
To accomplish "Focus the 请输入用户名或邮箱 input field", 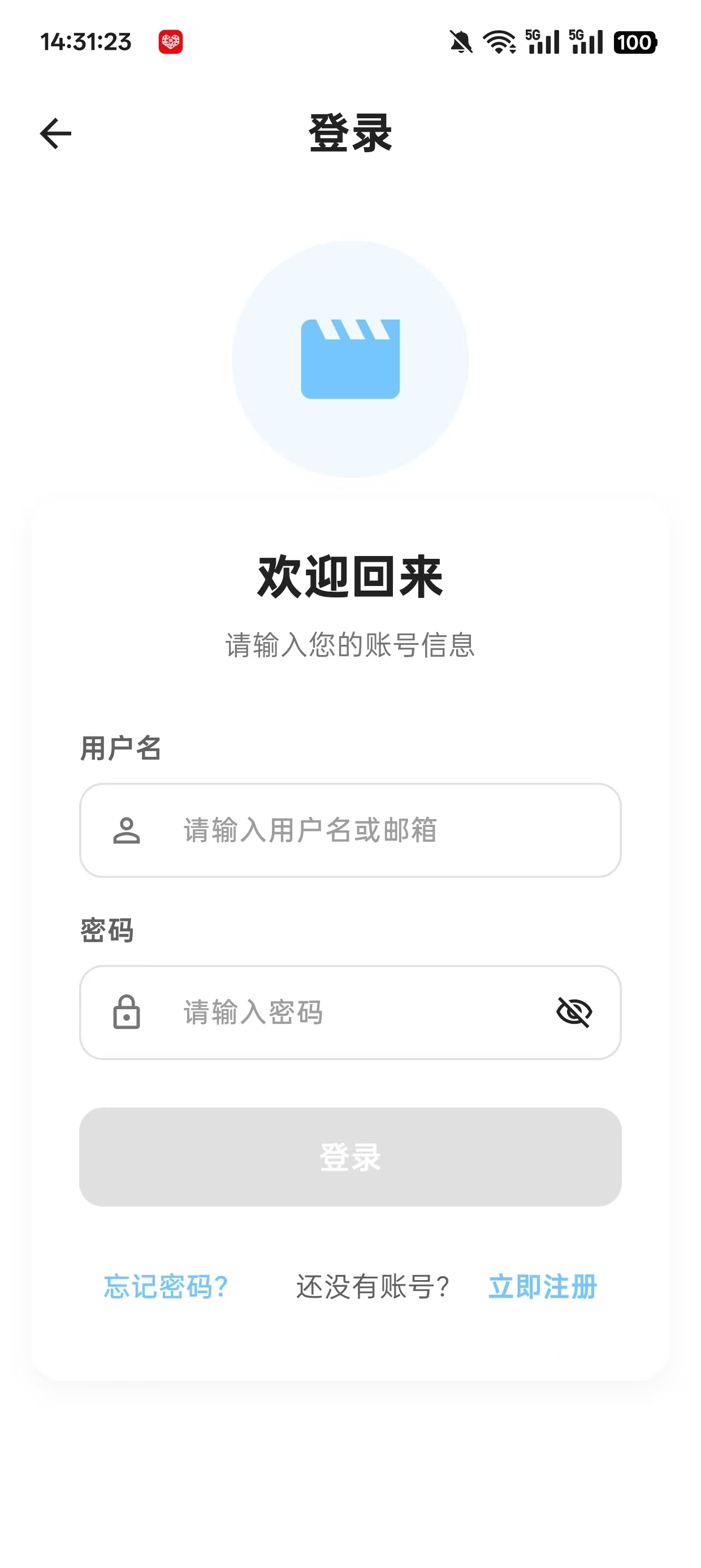I will tap(350, 830).
